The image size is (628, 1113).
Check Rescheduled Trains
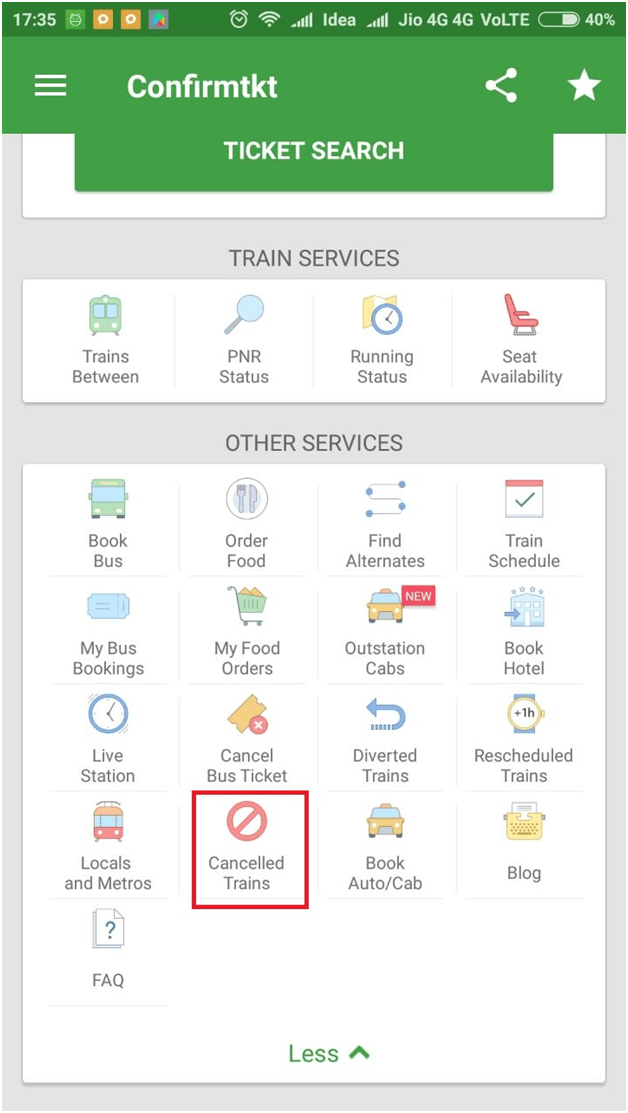point(523,740)
